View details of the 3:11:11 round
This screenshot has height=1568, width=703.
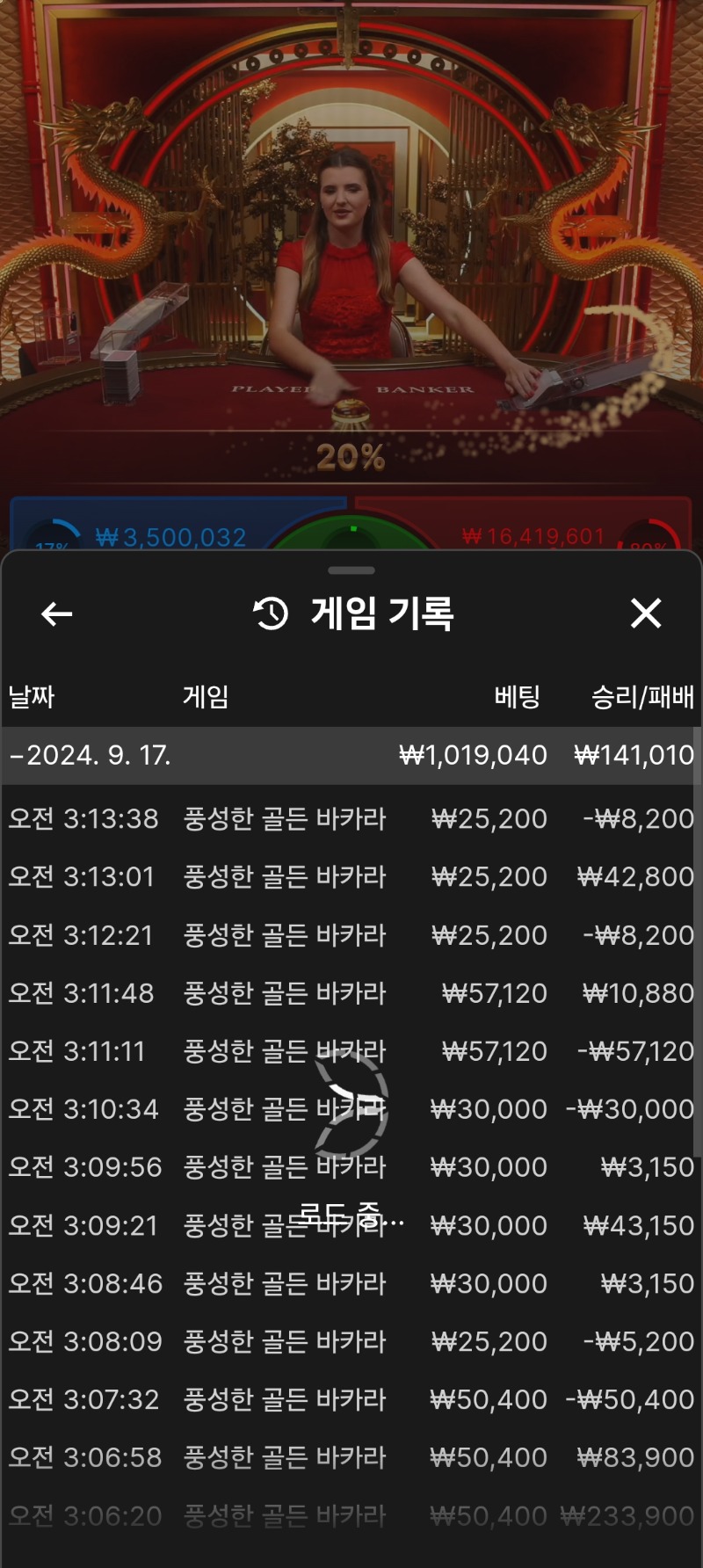tap(351, 1050)
